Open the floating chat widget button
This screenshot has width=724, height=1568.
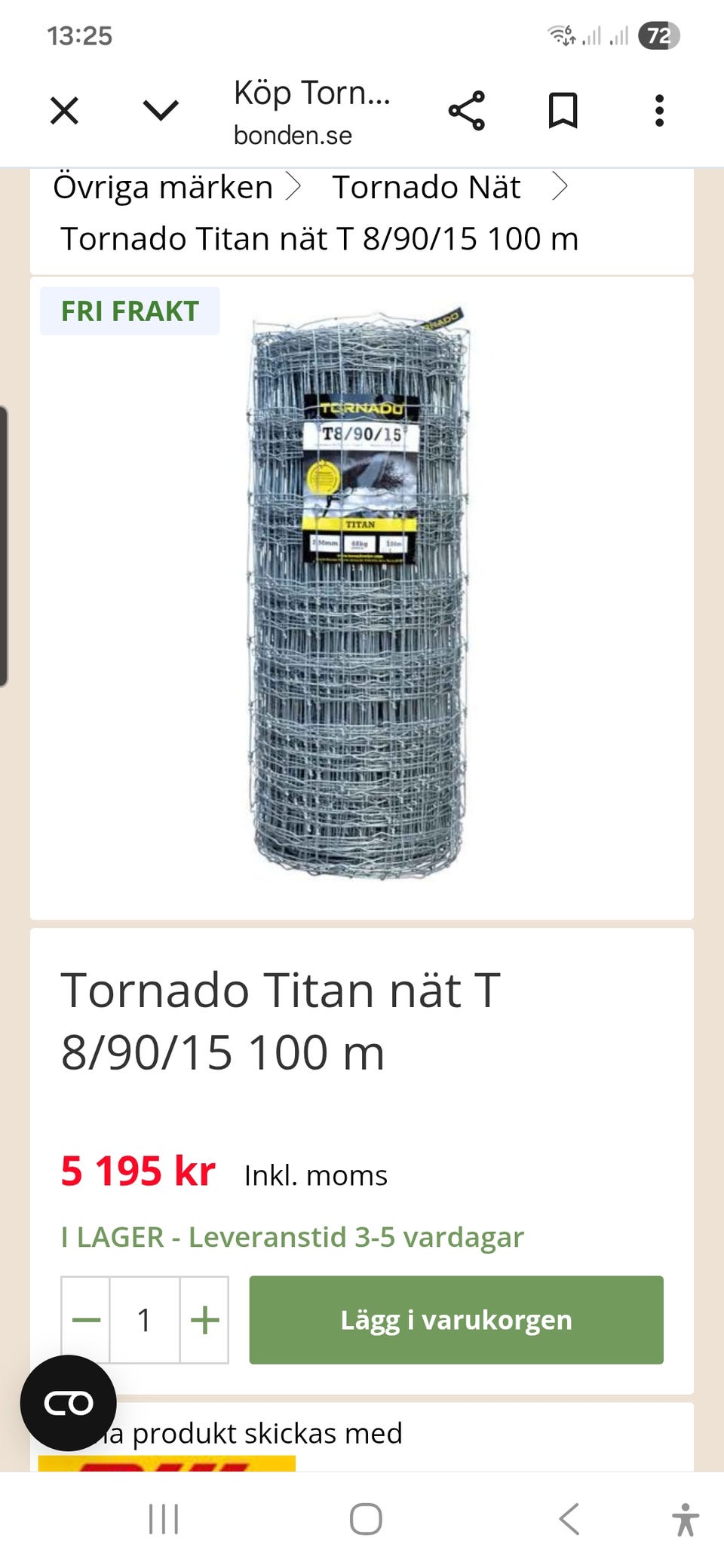69,1403
